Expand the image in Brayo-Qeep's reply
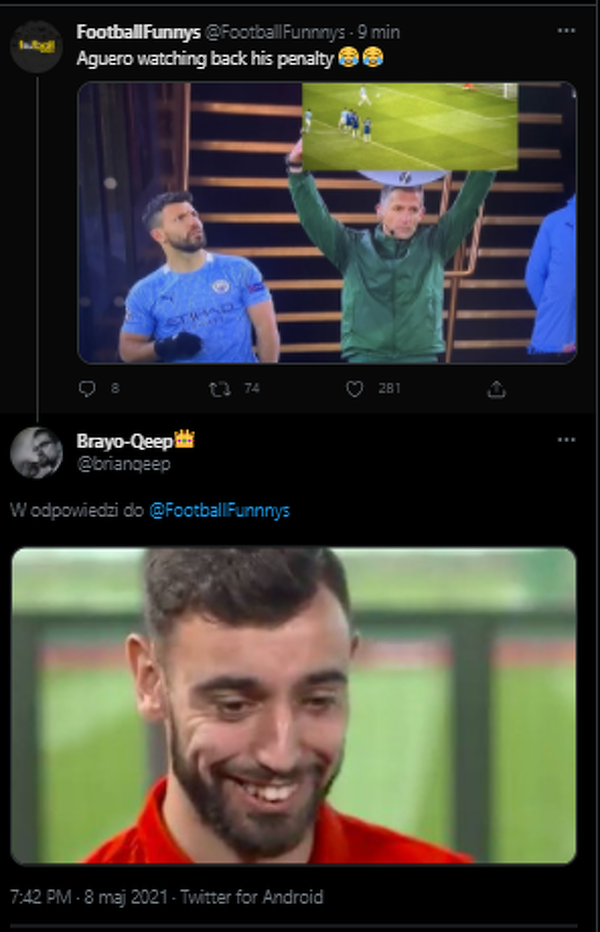The width and height of the screenshot is (600, 932). click(x=294, y=705)
